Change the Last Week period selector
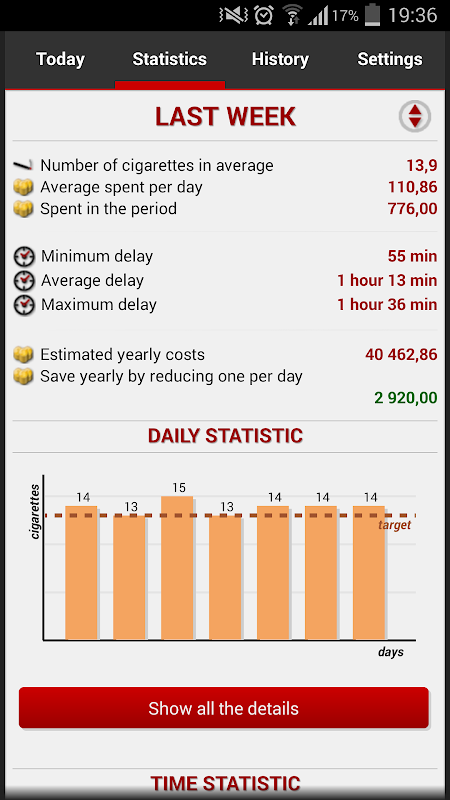 tap(415, 116)
